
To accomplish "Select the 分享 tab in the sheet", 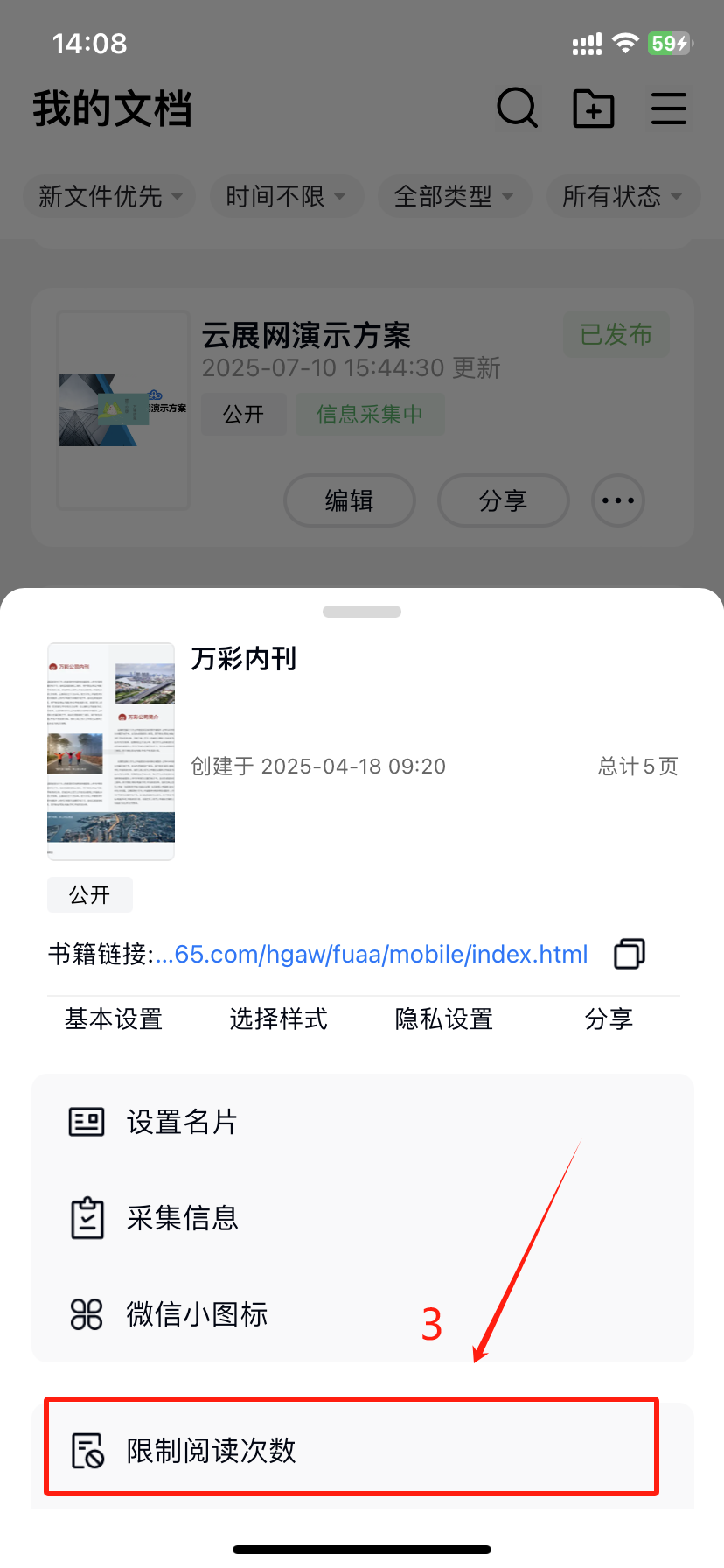I will (x=609, y=1019).
